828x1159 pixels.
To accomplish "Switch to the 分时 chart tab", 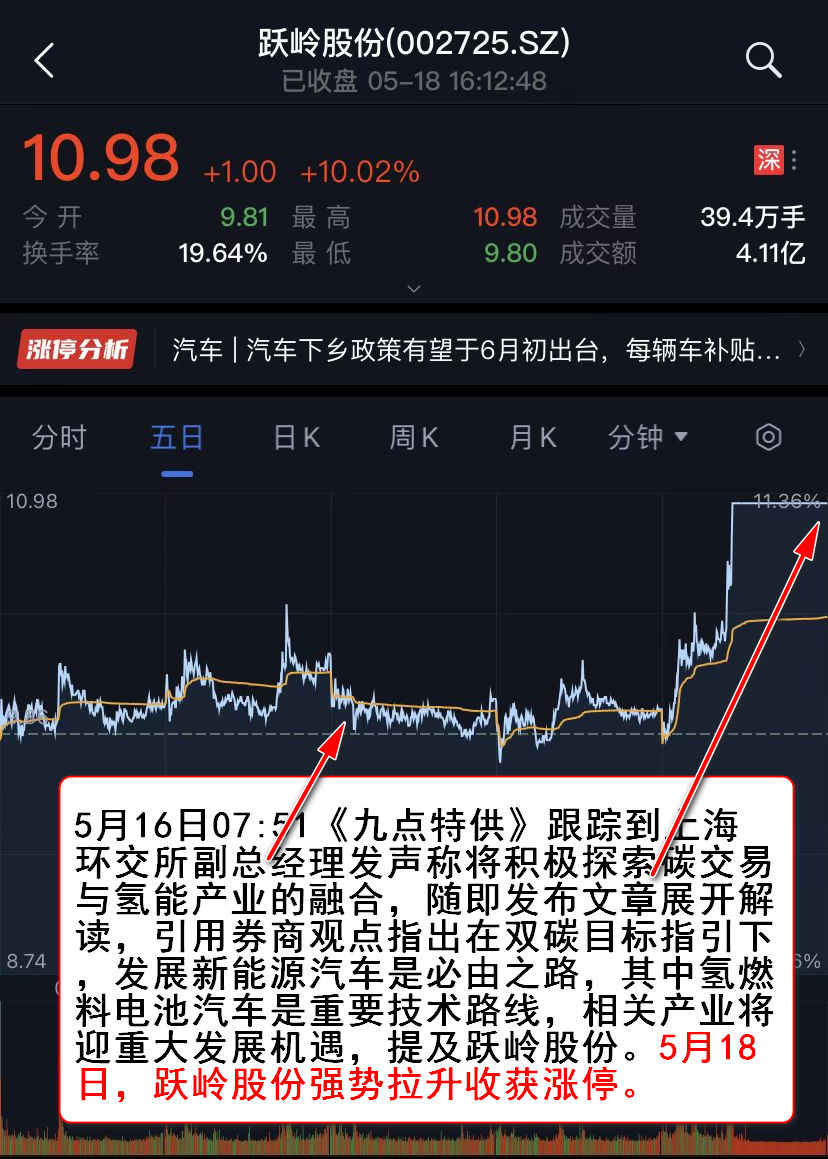I will tap(59, 437).
